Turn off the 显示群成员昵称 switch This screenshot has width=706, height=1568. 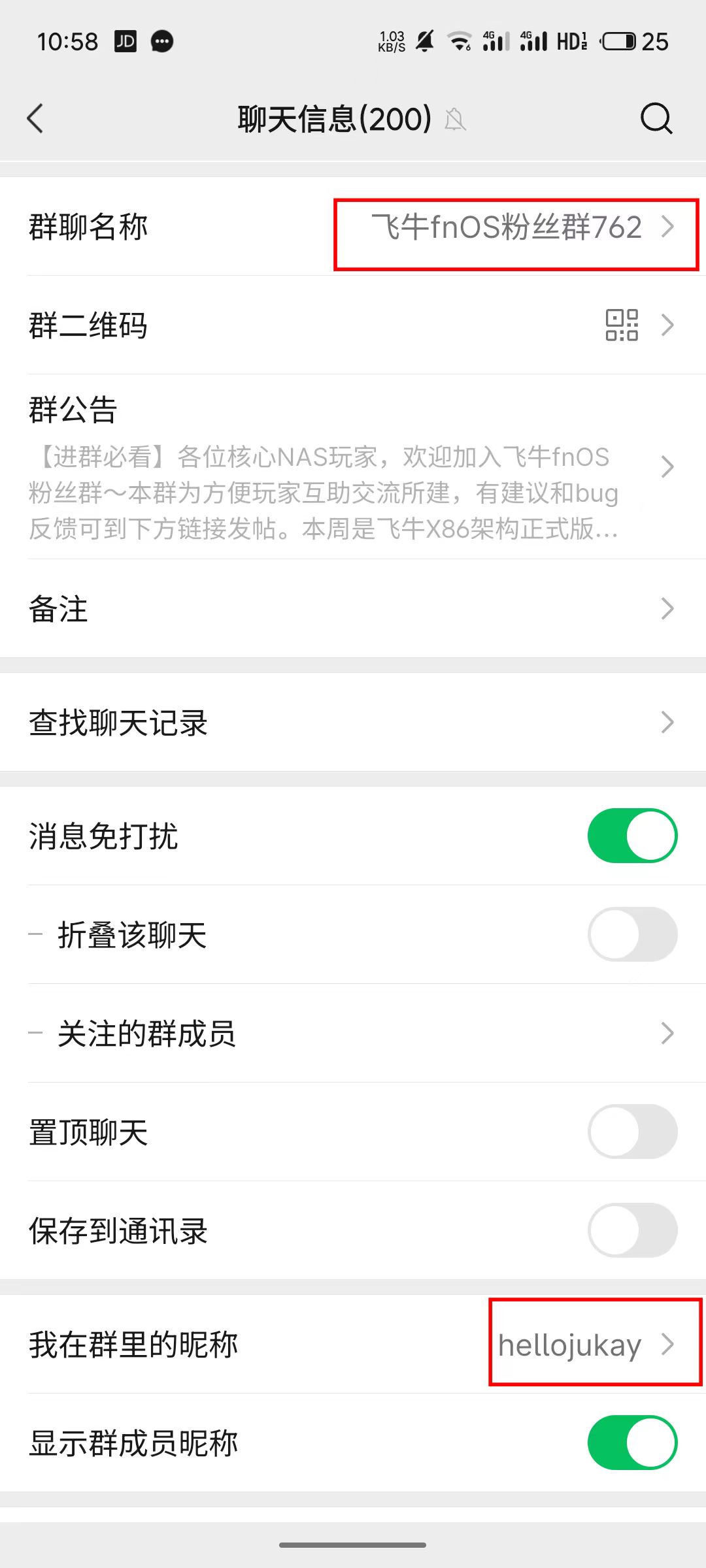(632, 1443)
